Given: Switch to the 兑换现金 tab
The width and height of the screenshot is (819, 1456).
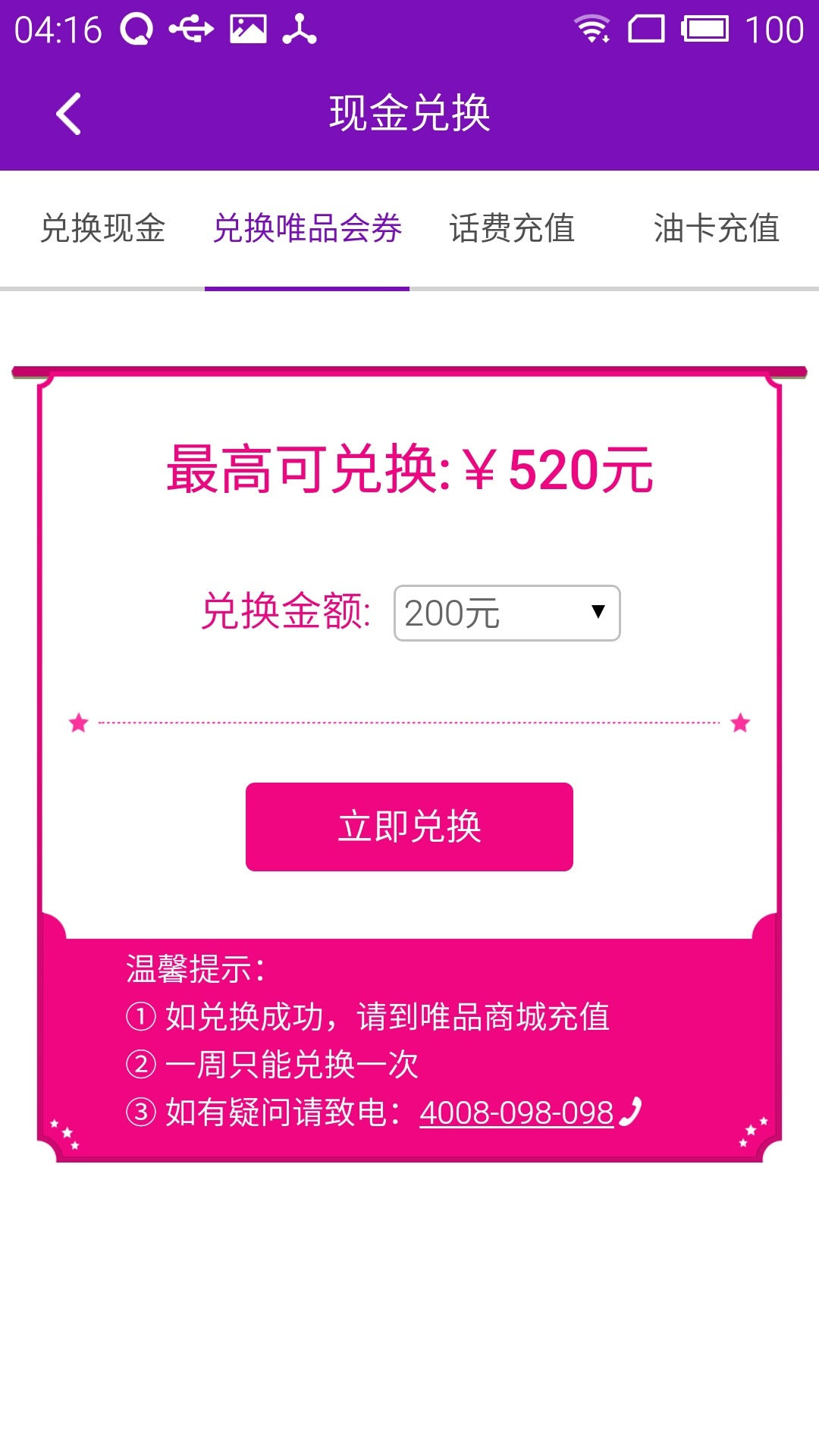Looking at the screenshot, I should tap(102, 229).
